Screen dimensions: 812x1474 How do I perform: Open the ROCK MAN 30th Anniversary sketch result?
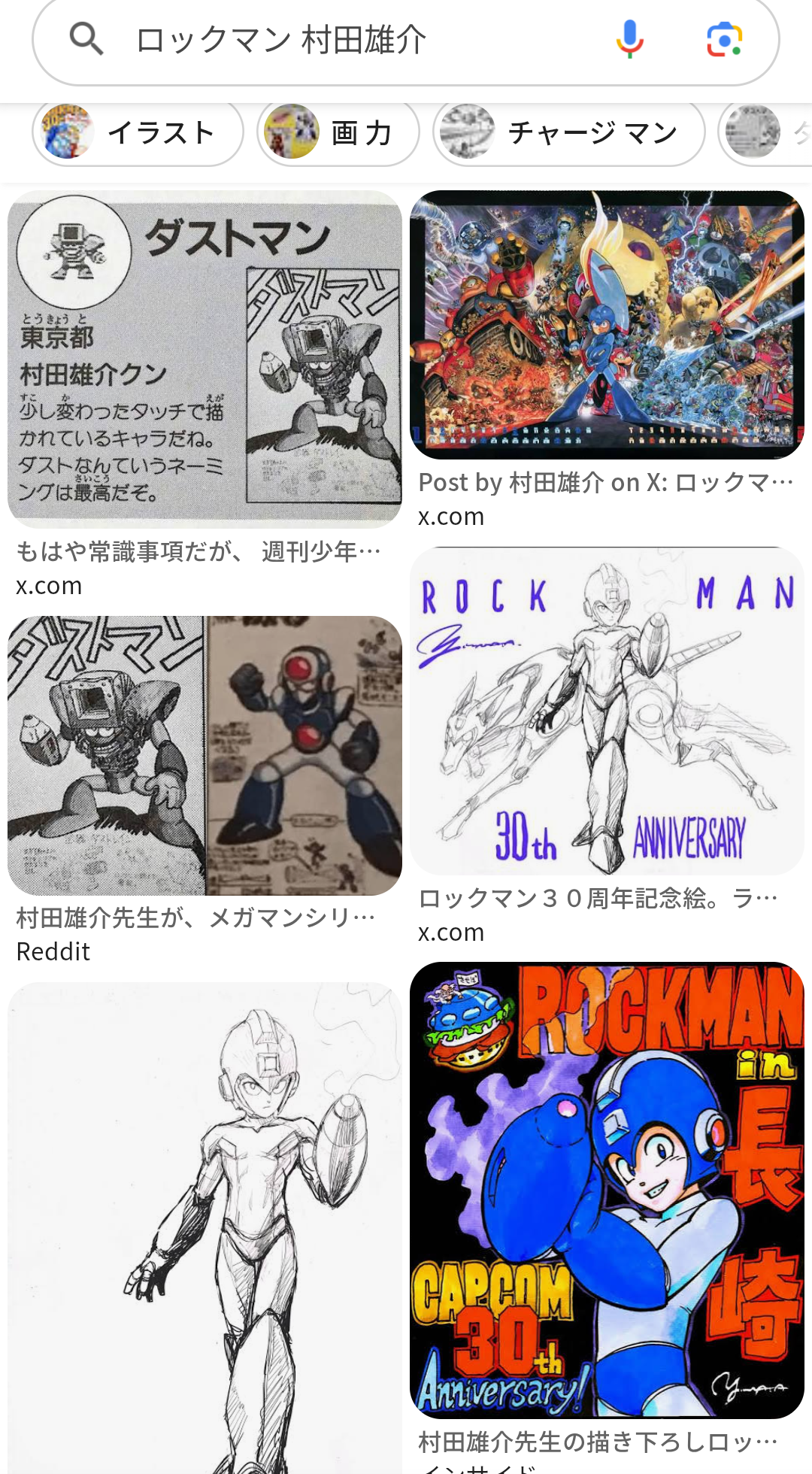[x=607, y=711]
